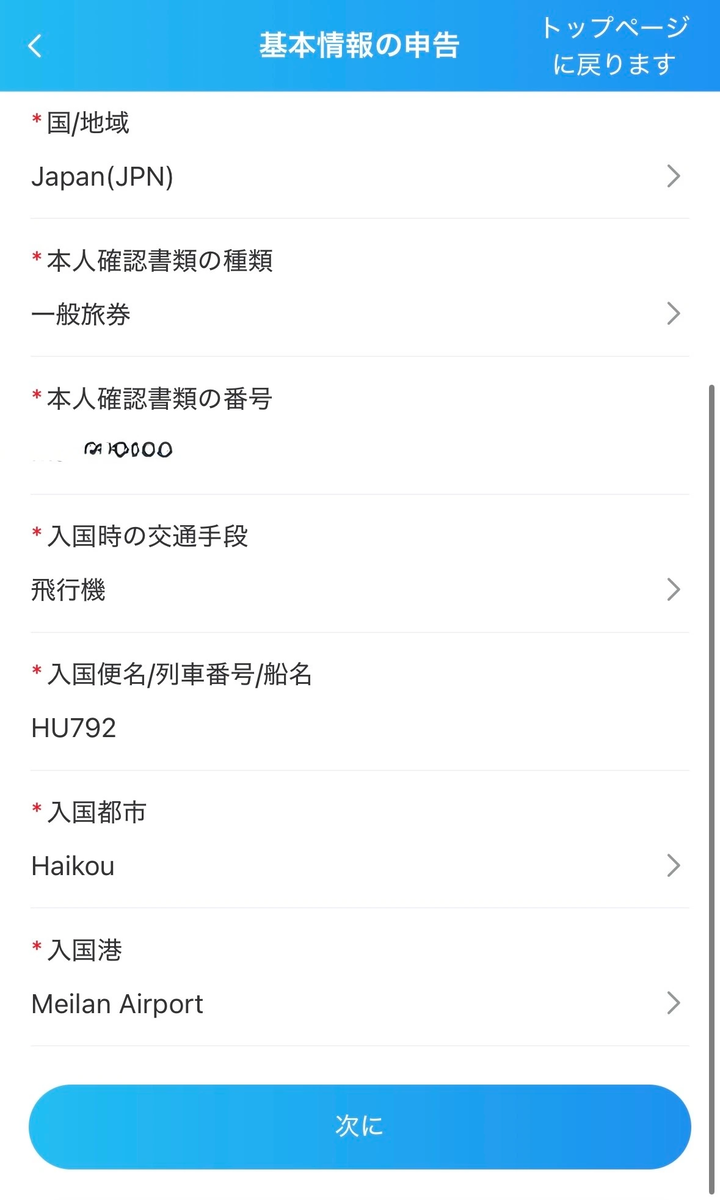Edit flight number field HU792
This screenshot has width=720, height=1200.
360,728
